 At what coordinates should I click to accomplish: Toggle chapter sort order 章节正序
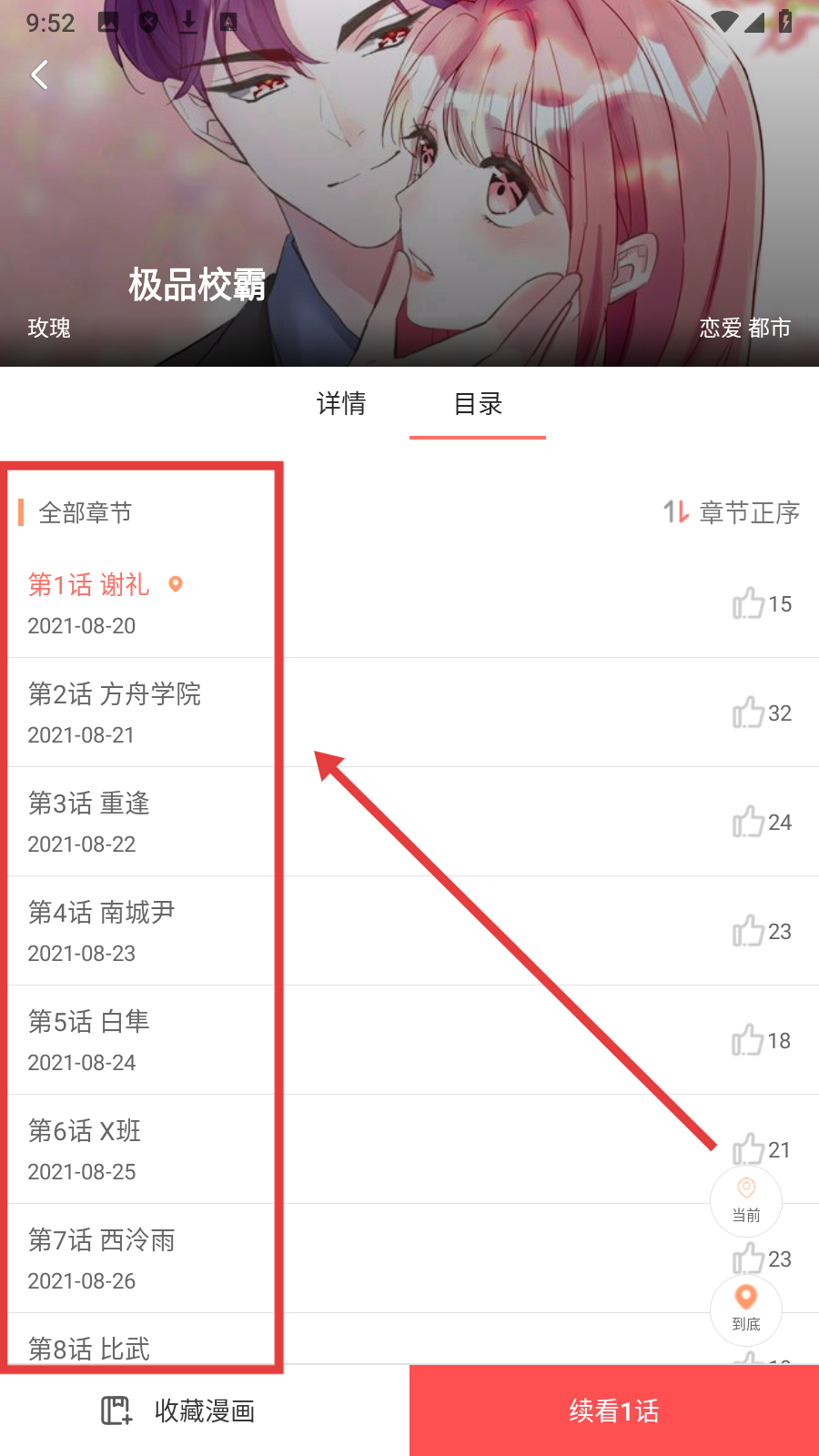[x=732, y=512]
